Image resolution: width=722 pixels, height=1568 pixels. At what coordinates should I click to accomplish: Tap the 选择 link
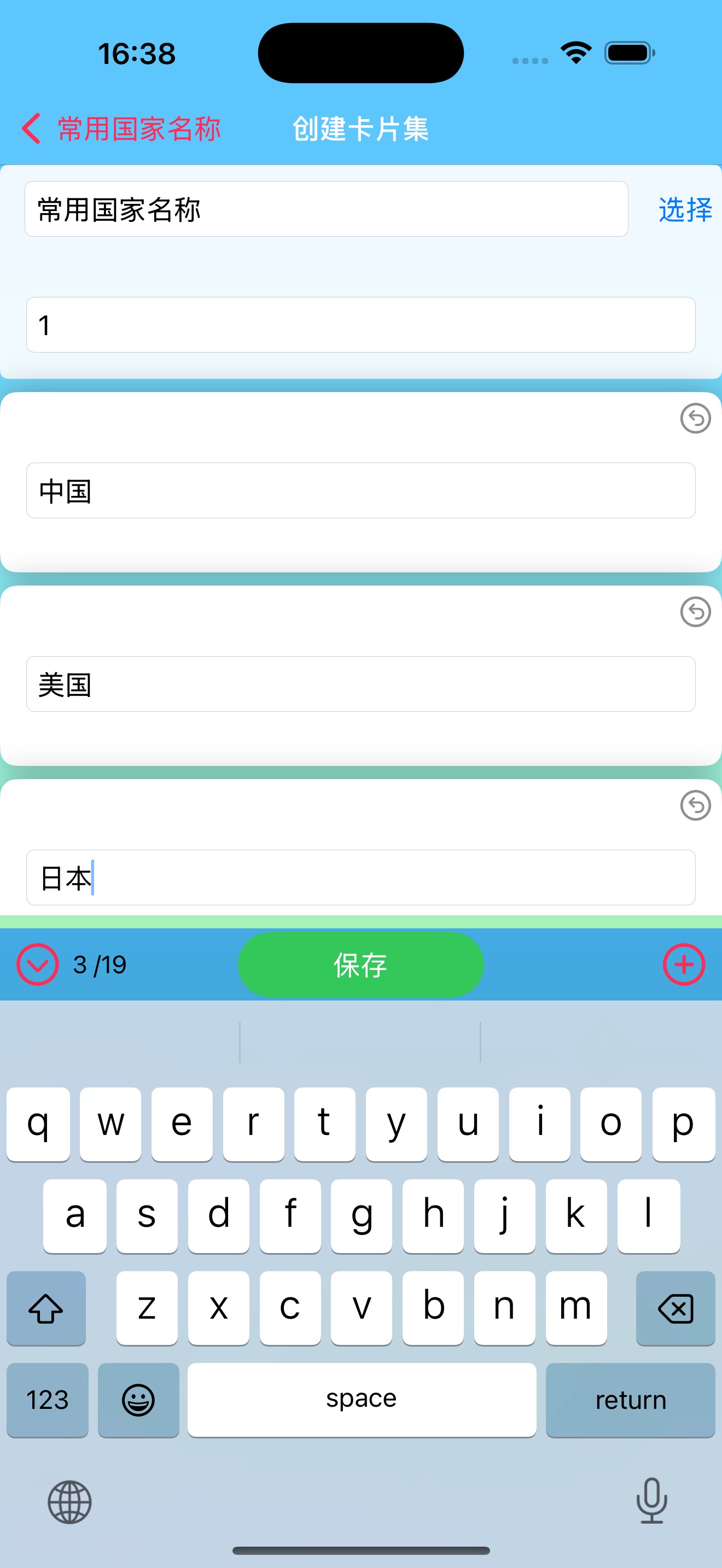pos(685,209)
